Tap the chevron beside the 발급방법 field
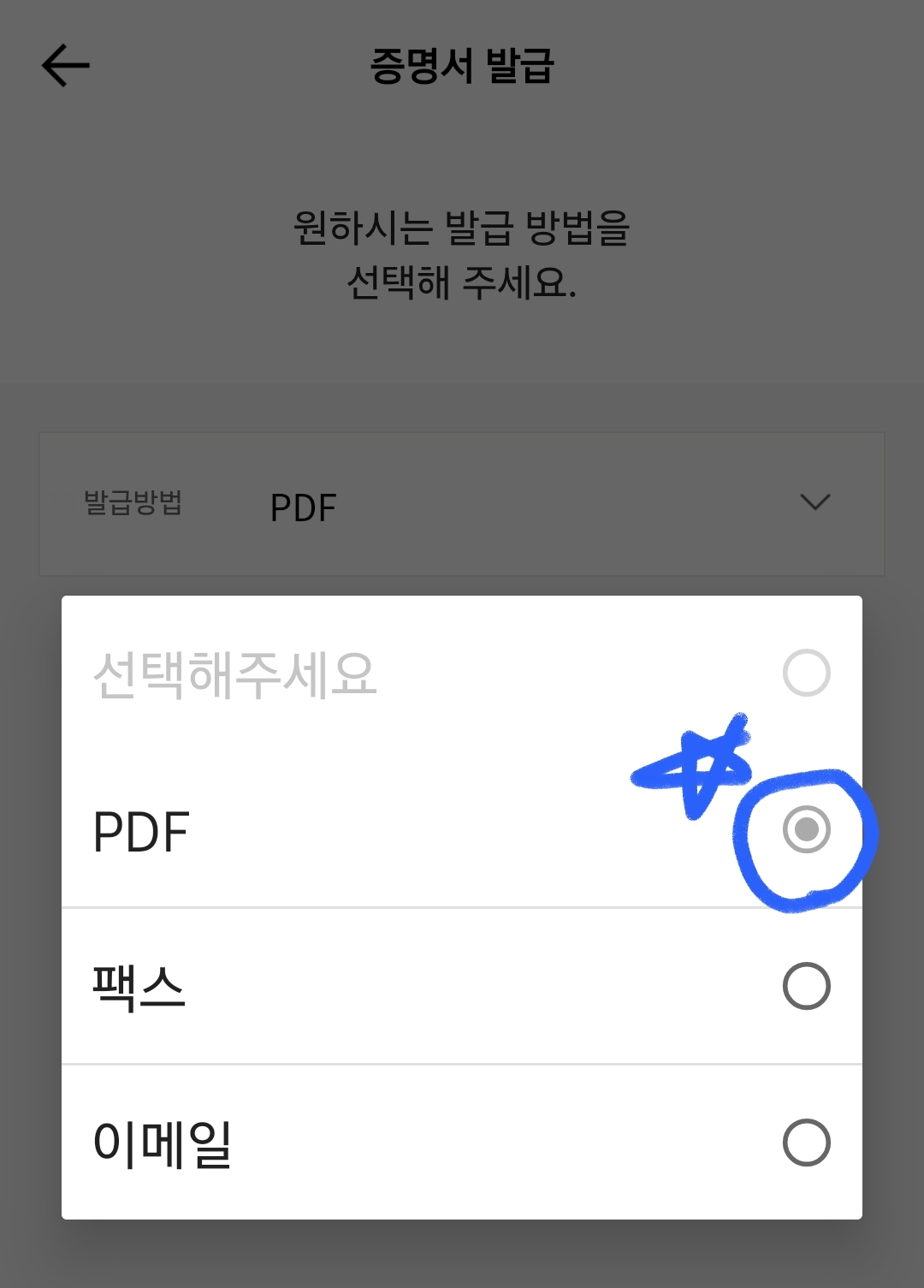 (817, 503)
